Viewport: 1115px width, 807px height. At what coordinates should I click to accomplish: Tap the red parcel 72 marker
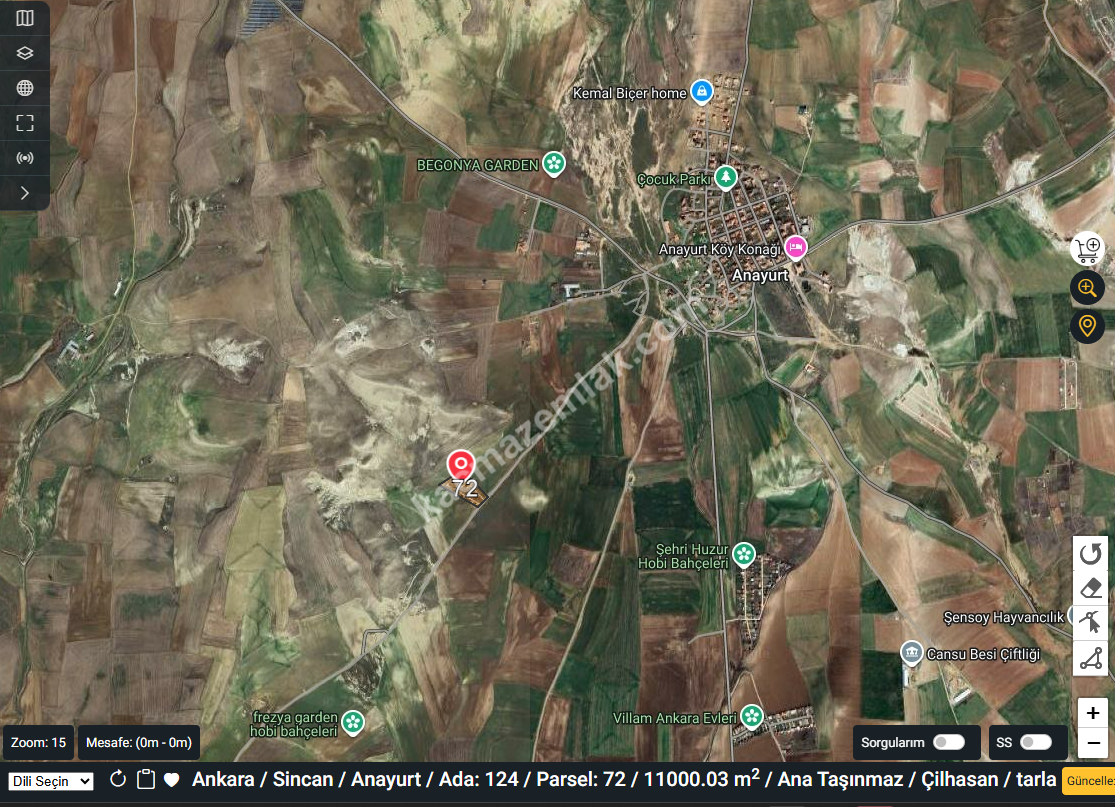pyautogui.click(x=460, y=465)
